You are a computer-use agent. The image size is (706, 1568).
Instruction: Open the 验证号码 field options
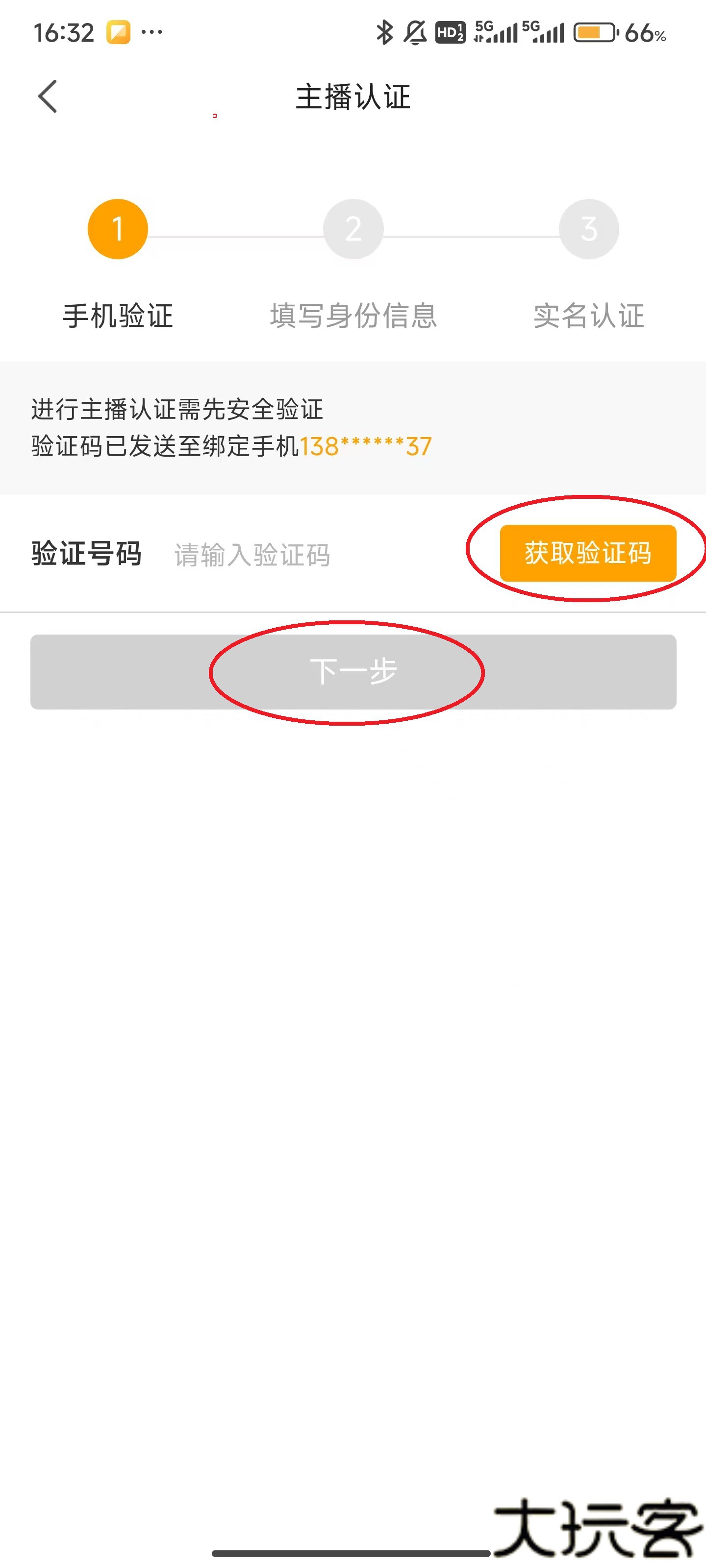(x=86, y=555)
